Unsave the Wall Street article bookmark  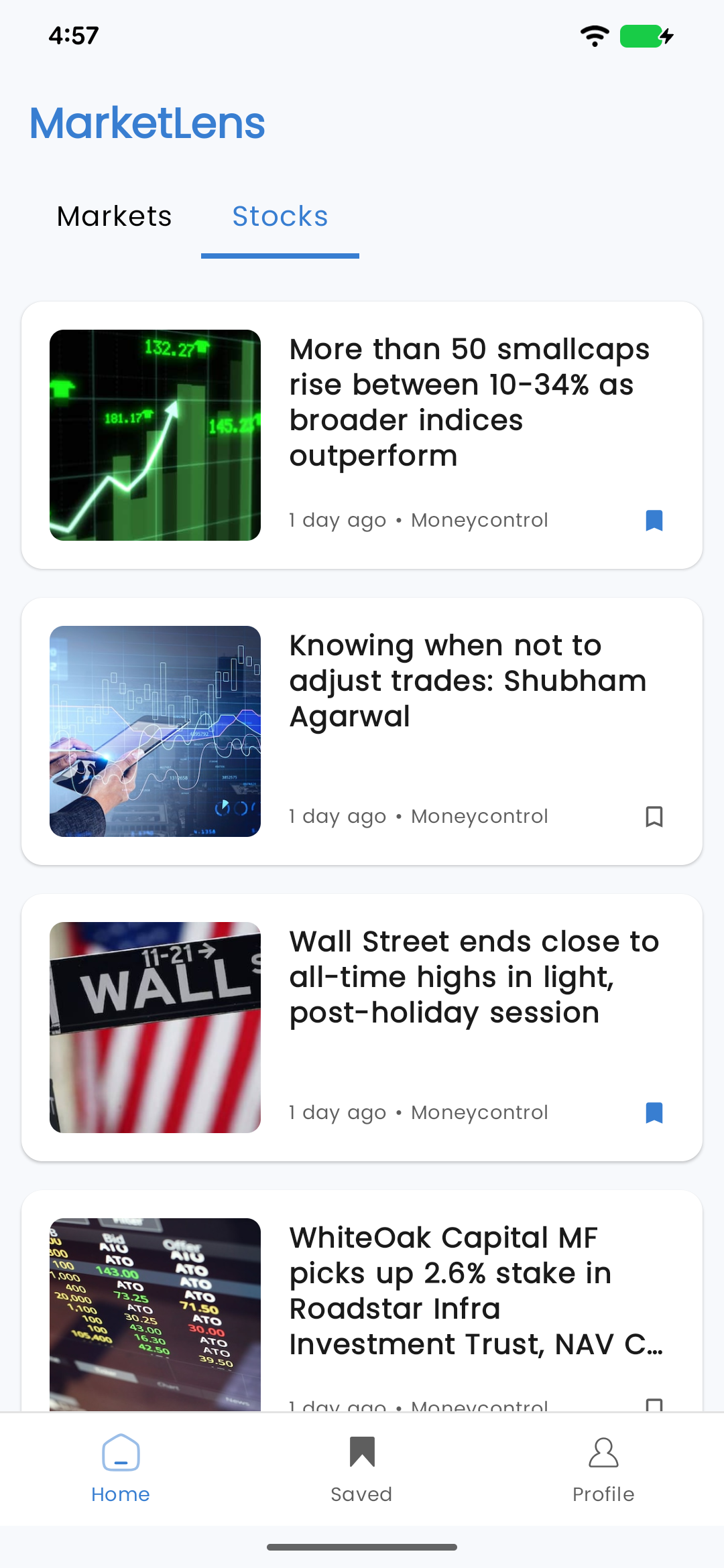(x=654, y=1113)
